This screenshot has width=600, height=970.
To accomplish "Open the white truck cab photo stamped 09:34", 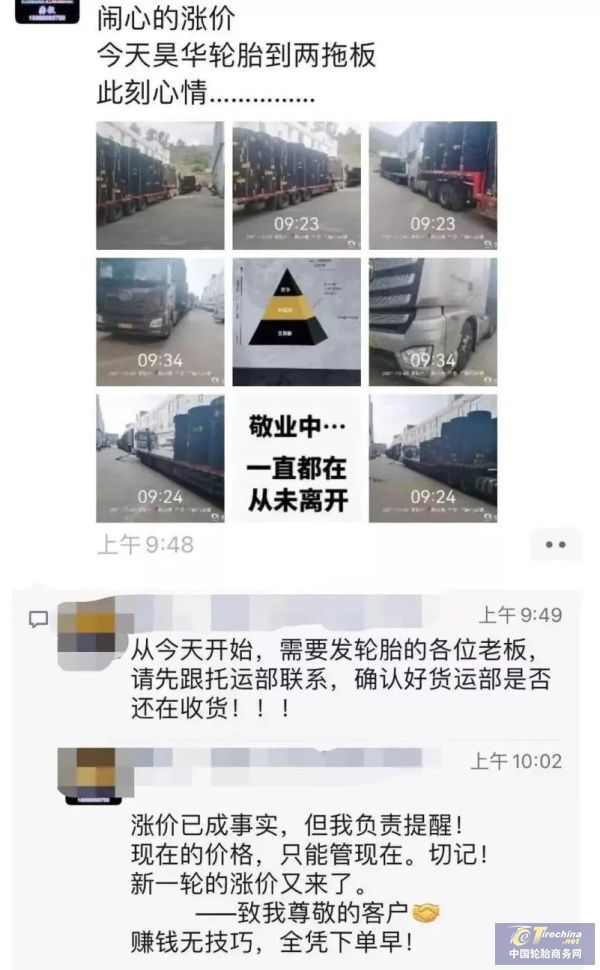I will click(x=432, y=322).
